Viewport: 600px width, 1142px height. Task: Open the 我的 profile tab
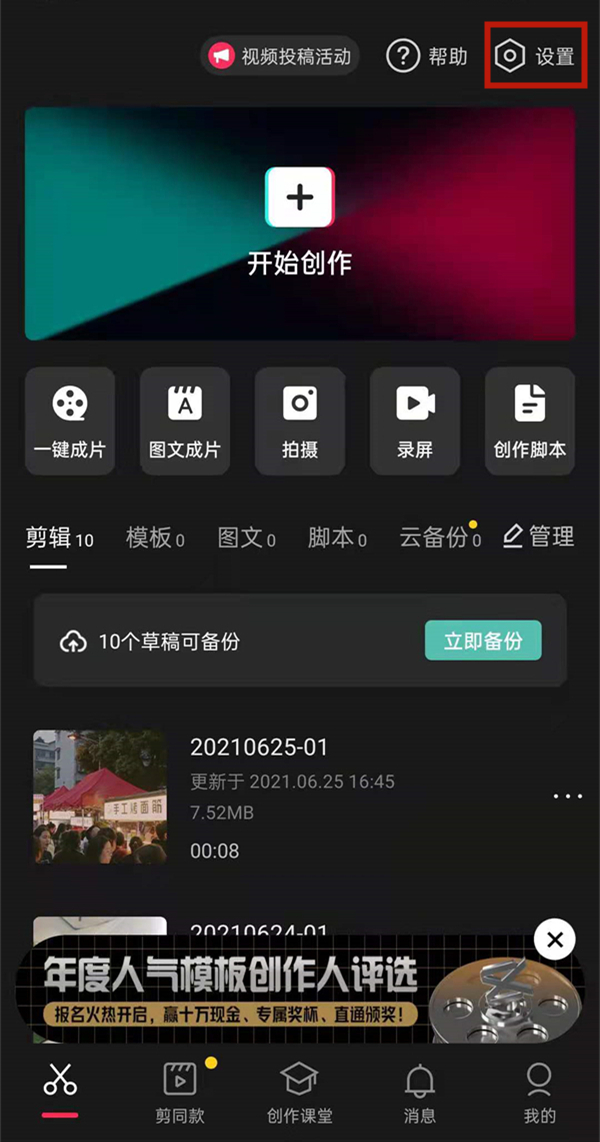pos(539,1092)
